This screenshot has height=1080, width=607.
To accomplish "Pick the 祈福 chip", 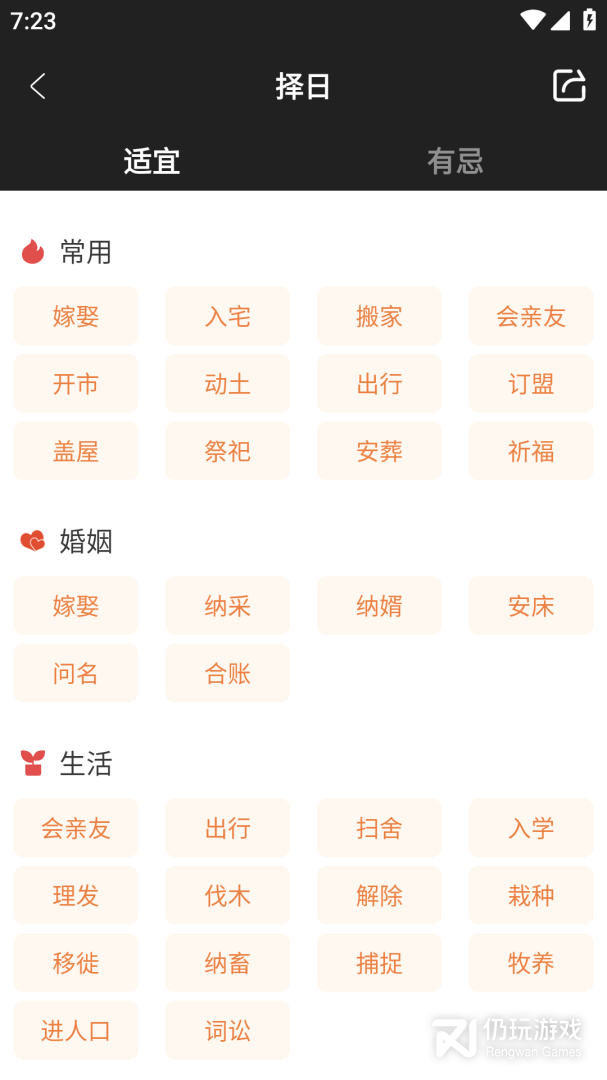I will 531,451.
